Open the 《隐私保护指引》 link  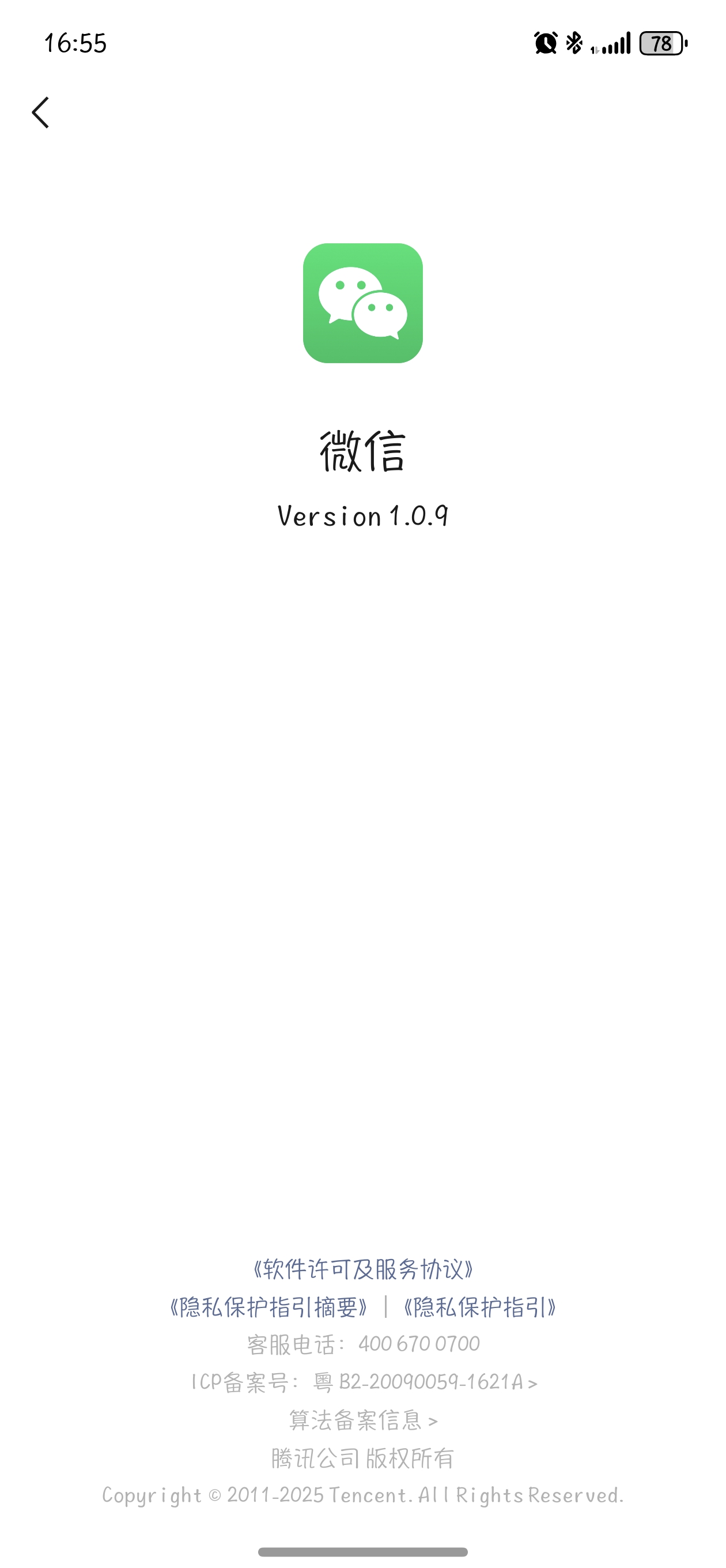click(x=479, y=1307)
